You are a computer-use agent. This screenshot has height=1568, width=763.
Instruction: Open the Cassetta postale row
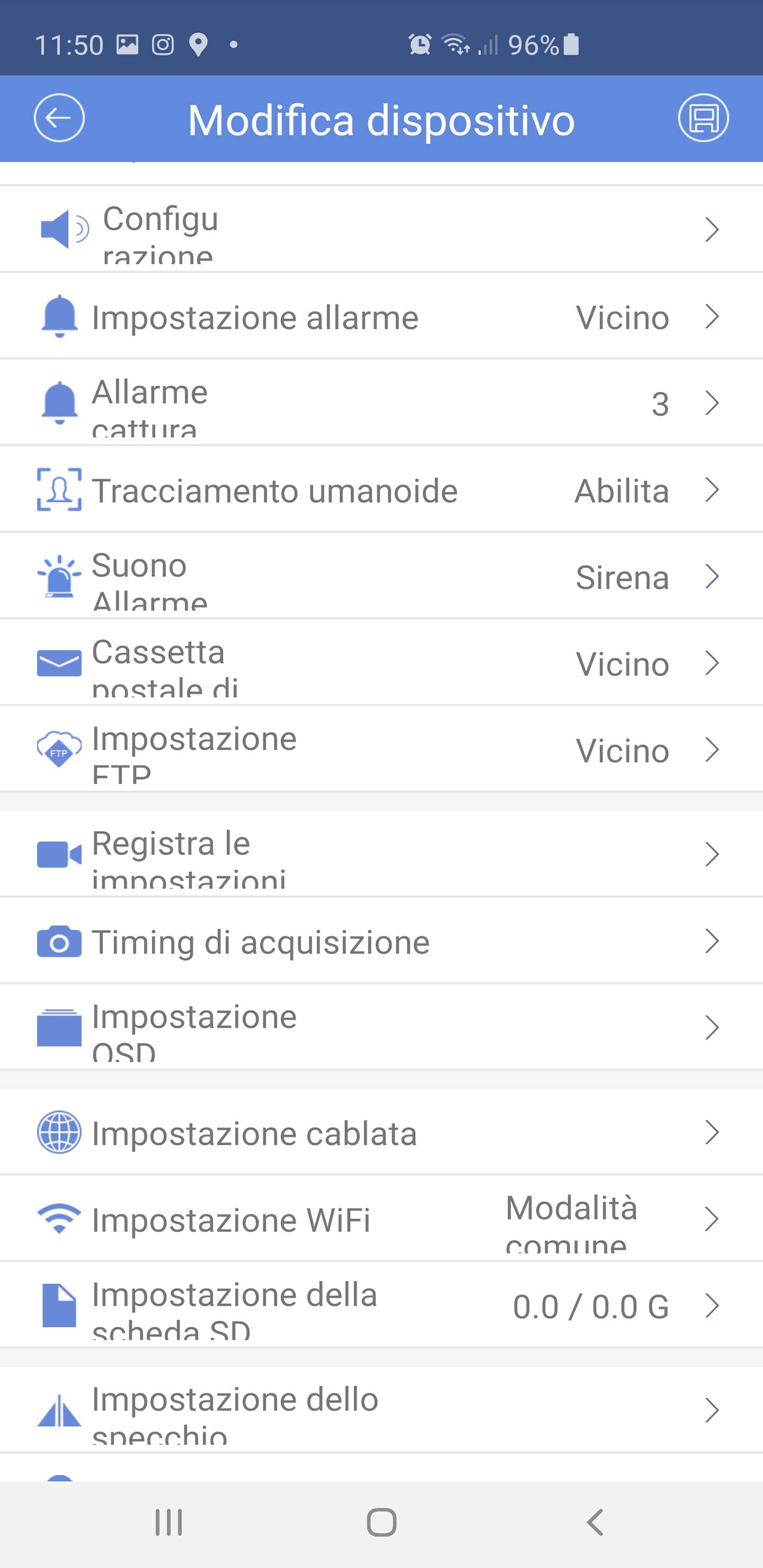(381, 663)
